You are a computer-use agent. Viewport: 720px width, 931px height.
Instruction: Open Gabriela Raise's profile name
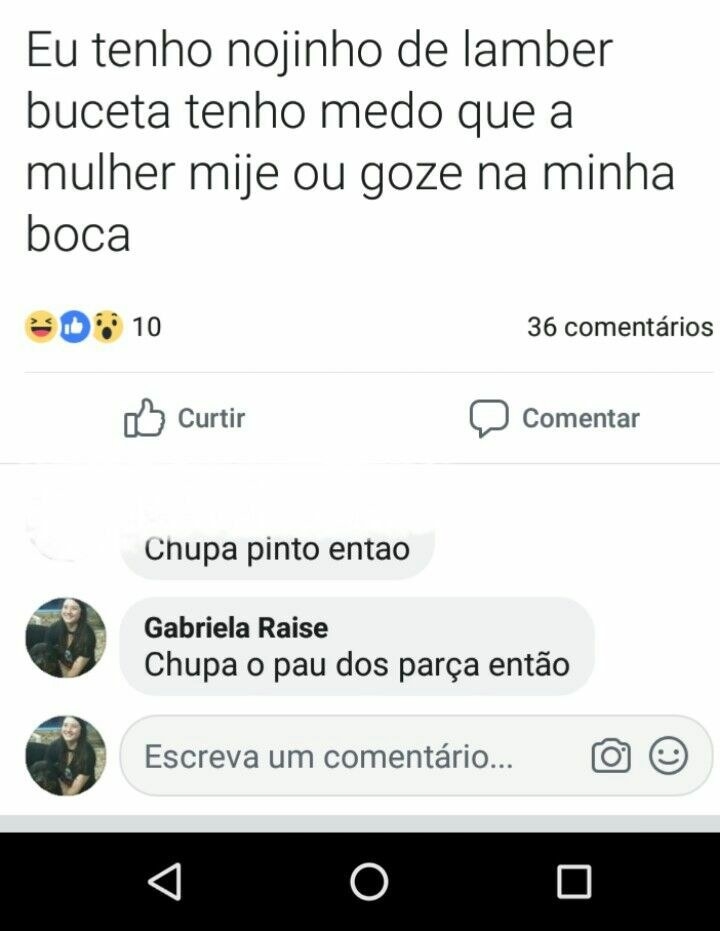click(x=236, y=628)
